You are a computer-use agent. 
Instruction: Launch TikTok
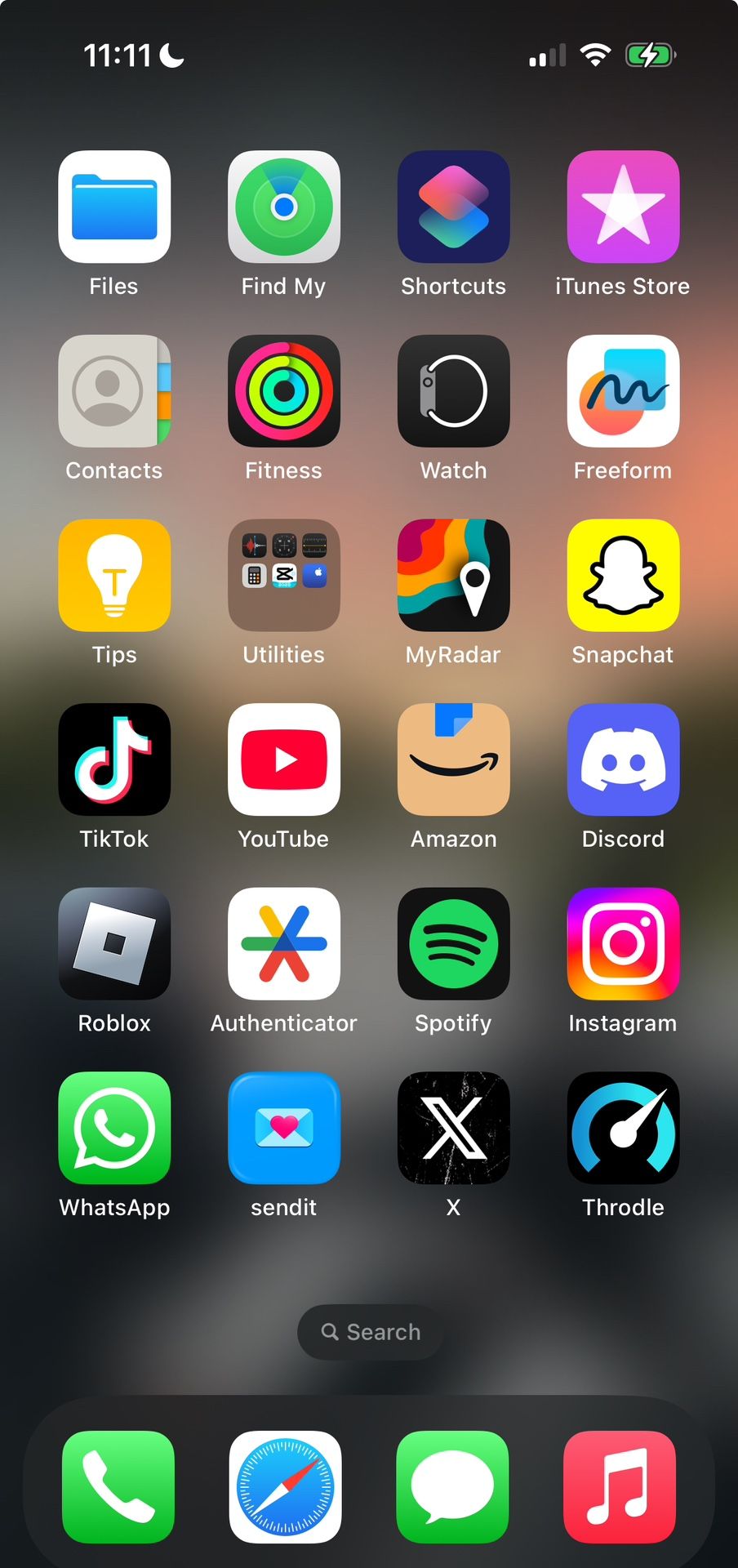(x=114, y=759)
